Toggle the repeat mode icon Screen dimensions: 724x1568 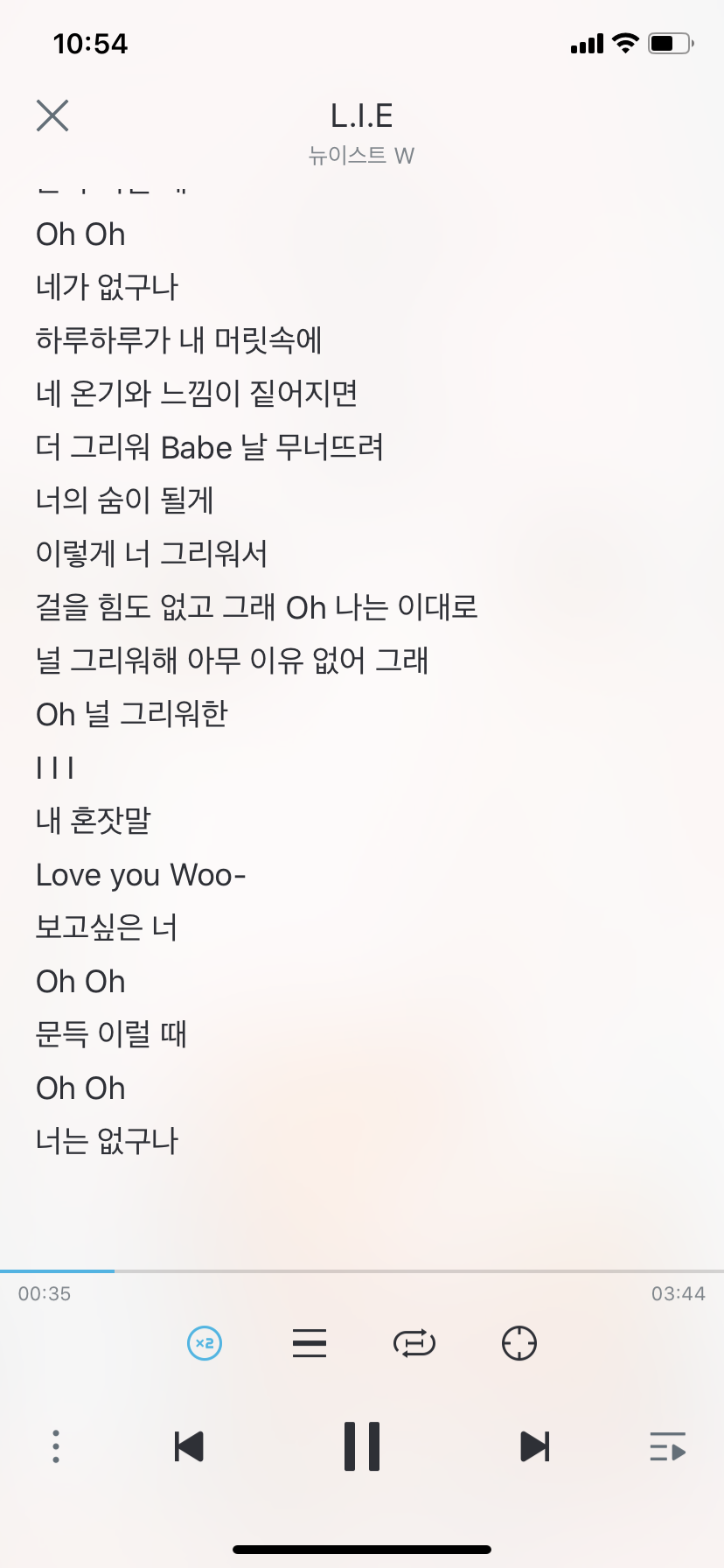click(x=414, y=1343)
